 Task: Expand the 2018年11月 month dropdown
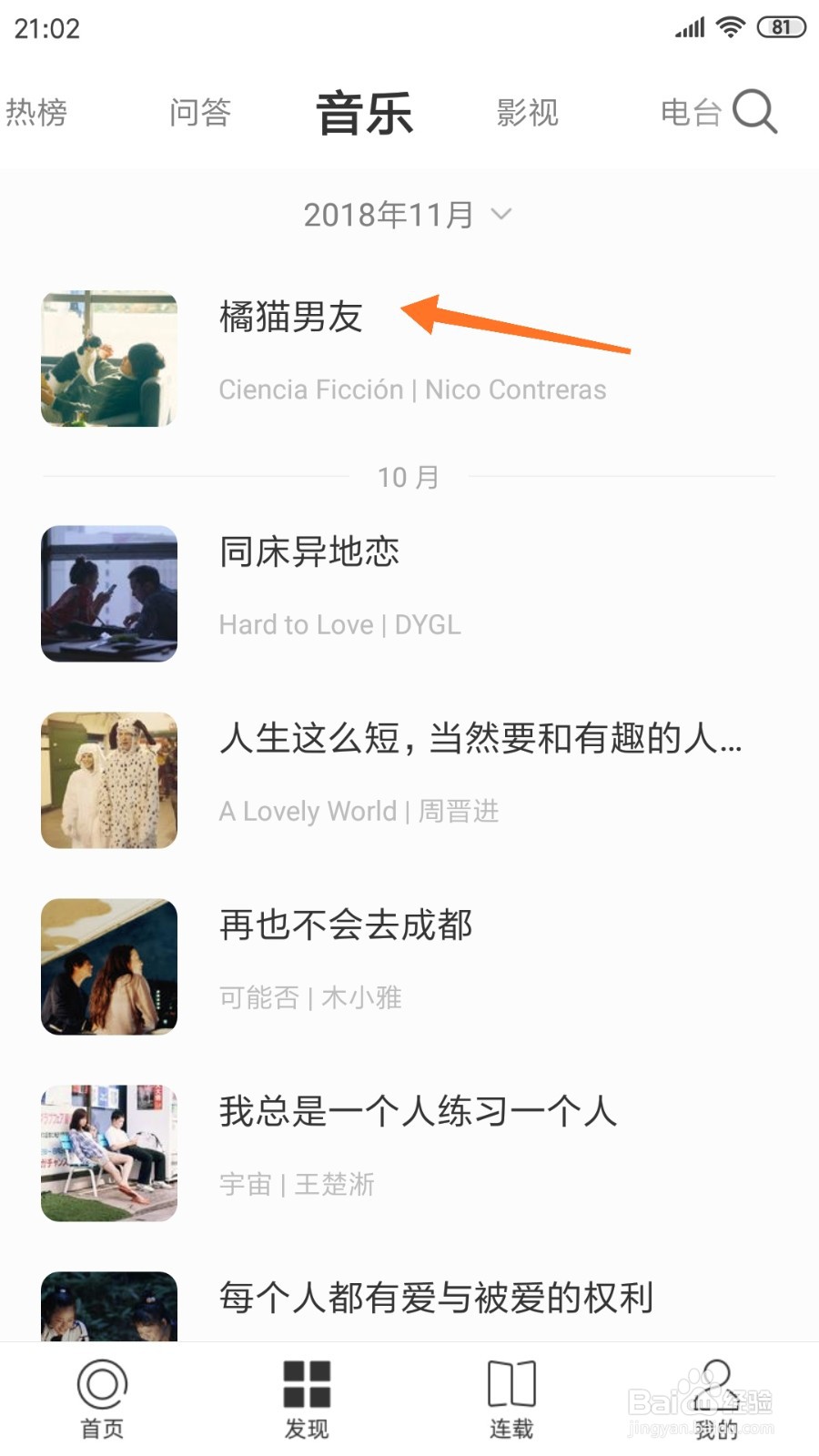click(x=407, y=214)
